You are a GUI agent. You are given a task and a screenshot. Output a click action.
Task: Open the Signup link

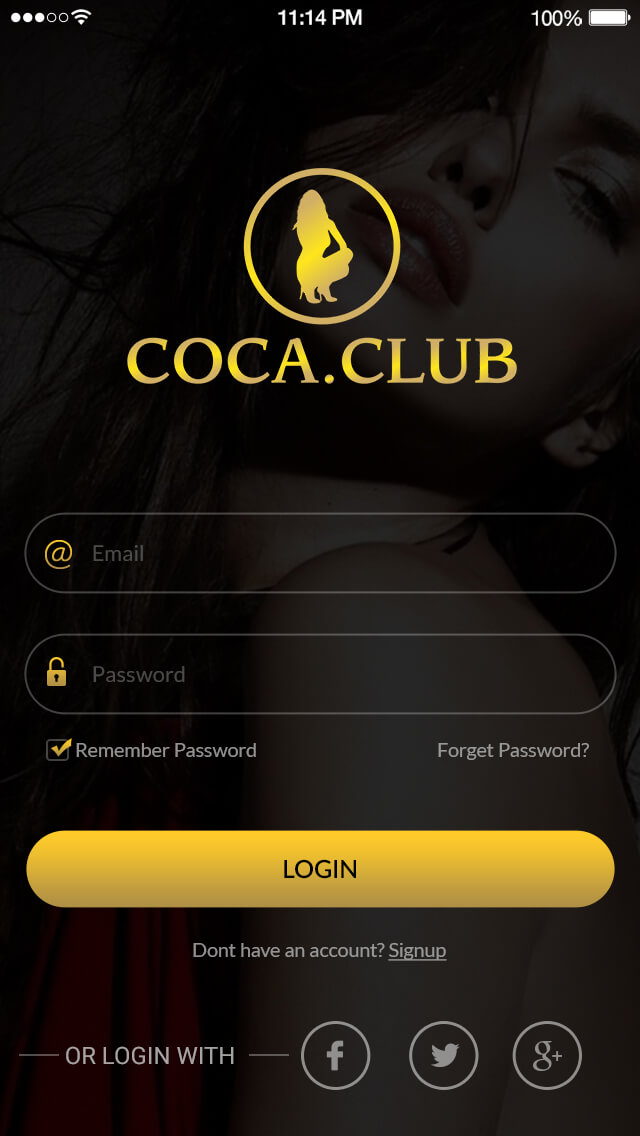(417, 950)
